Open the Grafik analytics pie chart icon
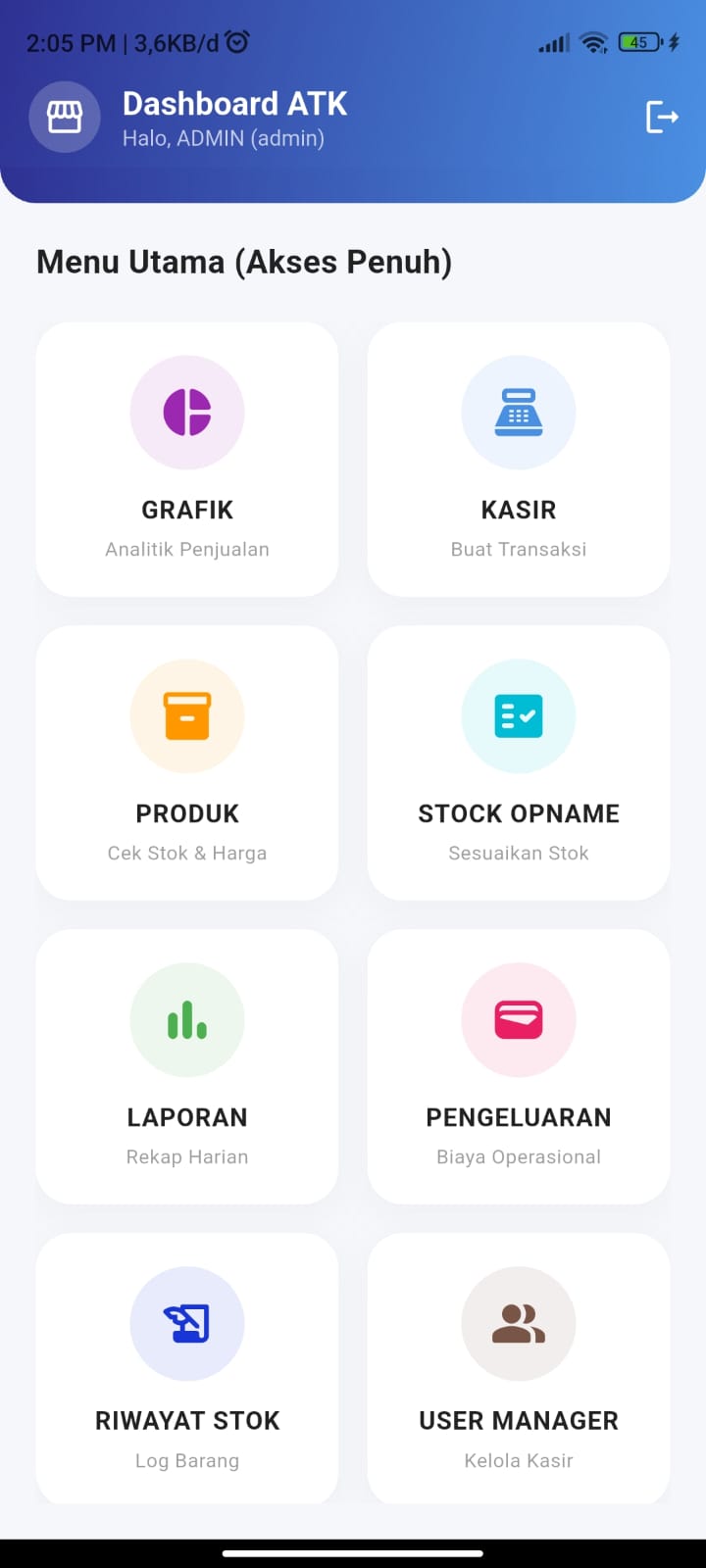Image resolution: width=706 pixels, height=1568 pixels. click(187, 412)
